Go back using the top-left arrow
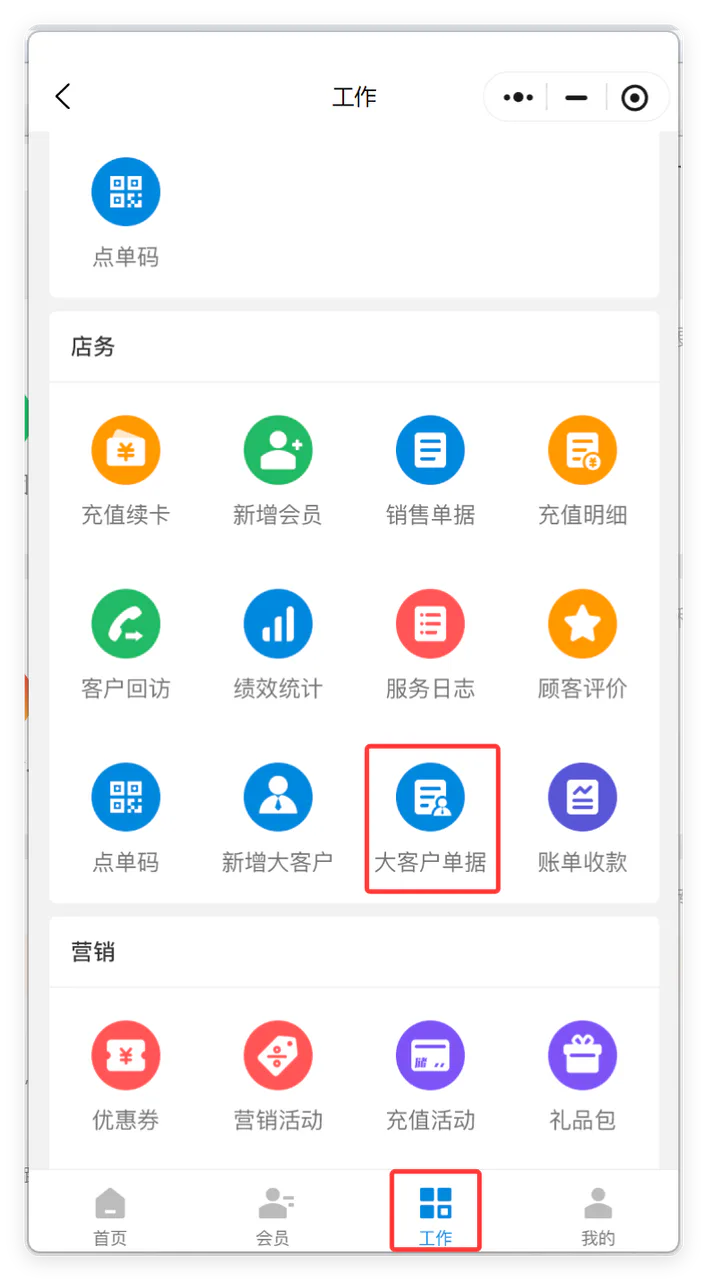The image size is (707, 1280). click(63, 97)
